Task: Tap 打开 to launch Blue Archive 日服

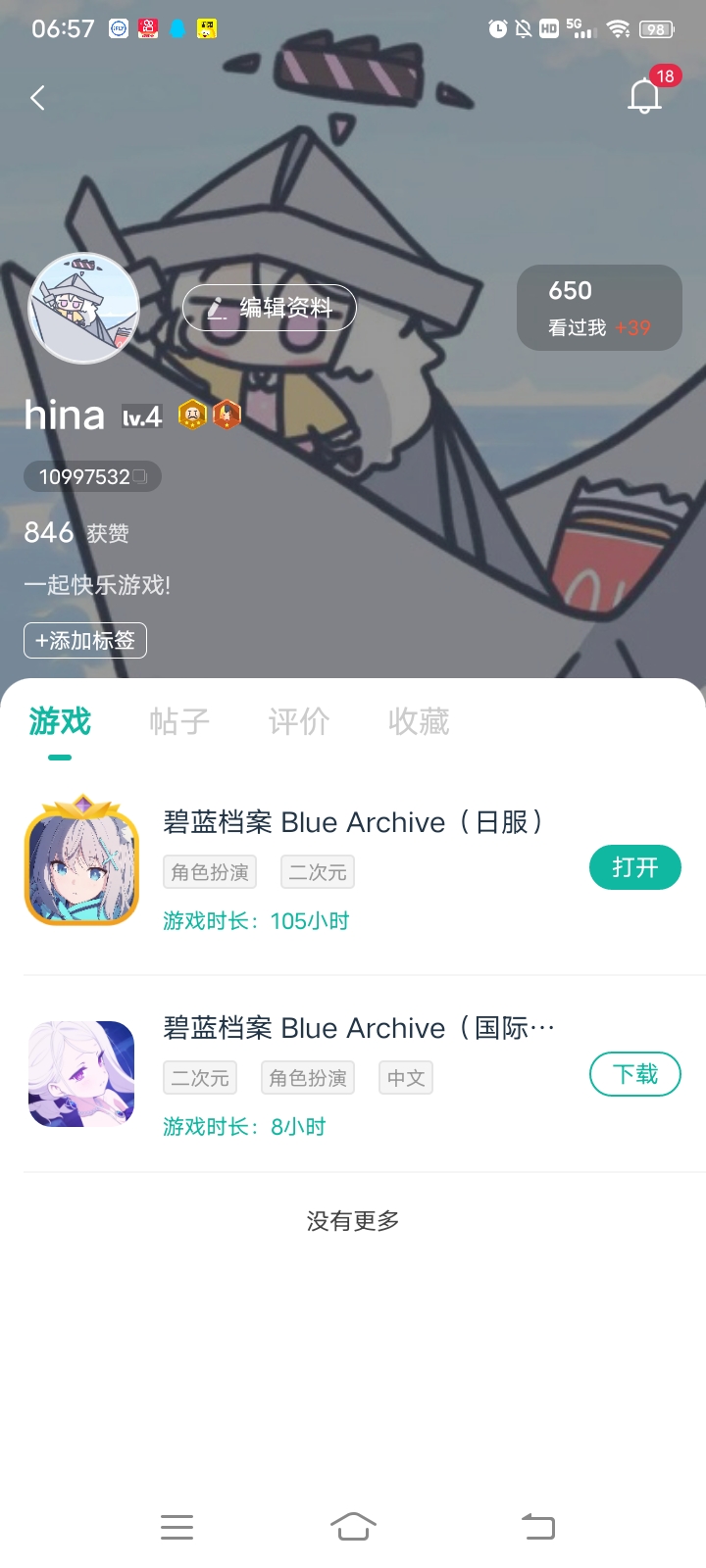Action: [634, 867]
